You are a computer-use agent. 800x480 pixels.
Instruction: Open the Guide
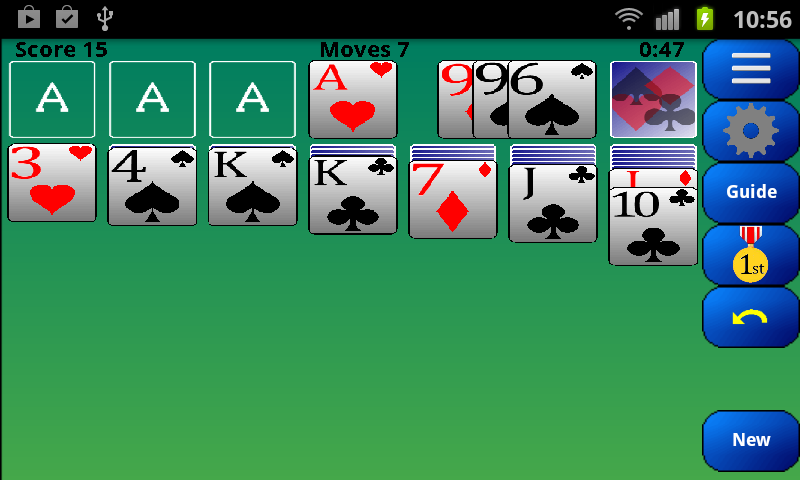[x=750, y=192]
